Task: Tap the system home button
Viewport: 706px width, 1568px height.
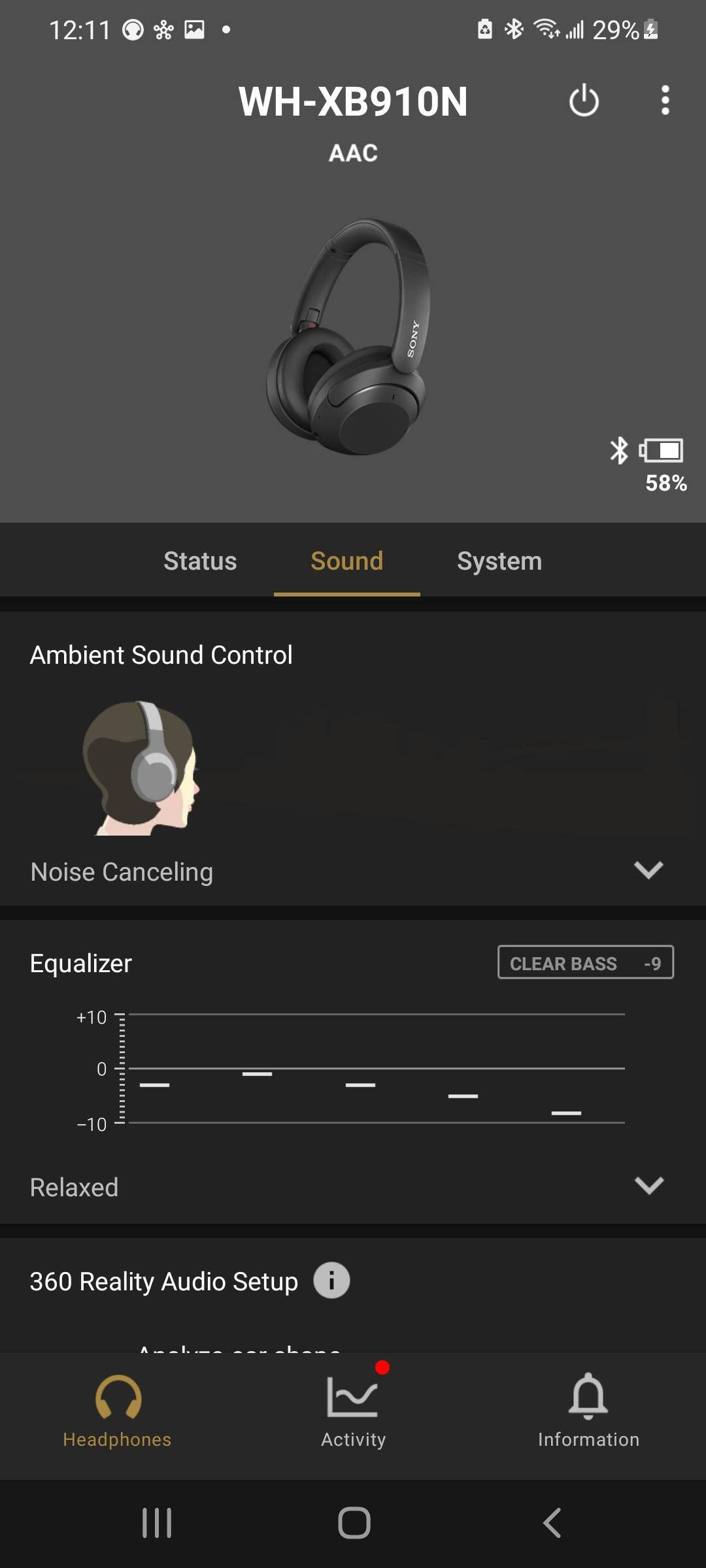Action: [x=354, y=1523]
